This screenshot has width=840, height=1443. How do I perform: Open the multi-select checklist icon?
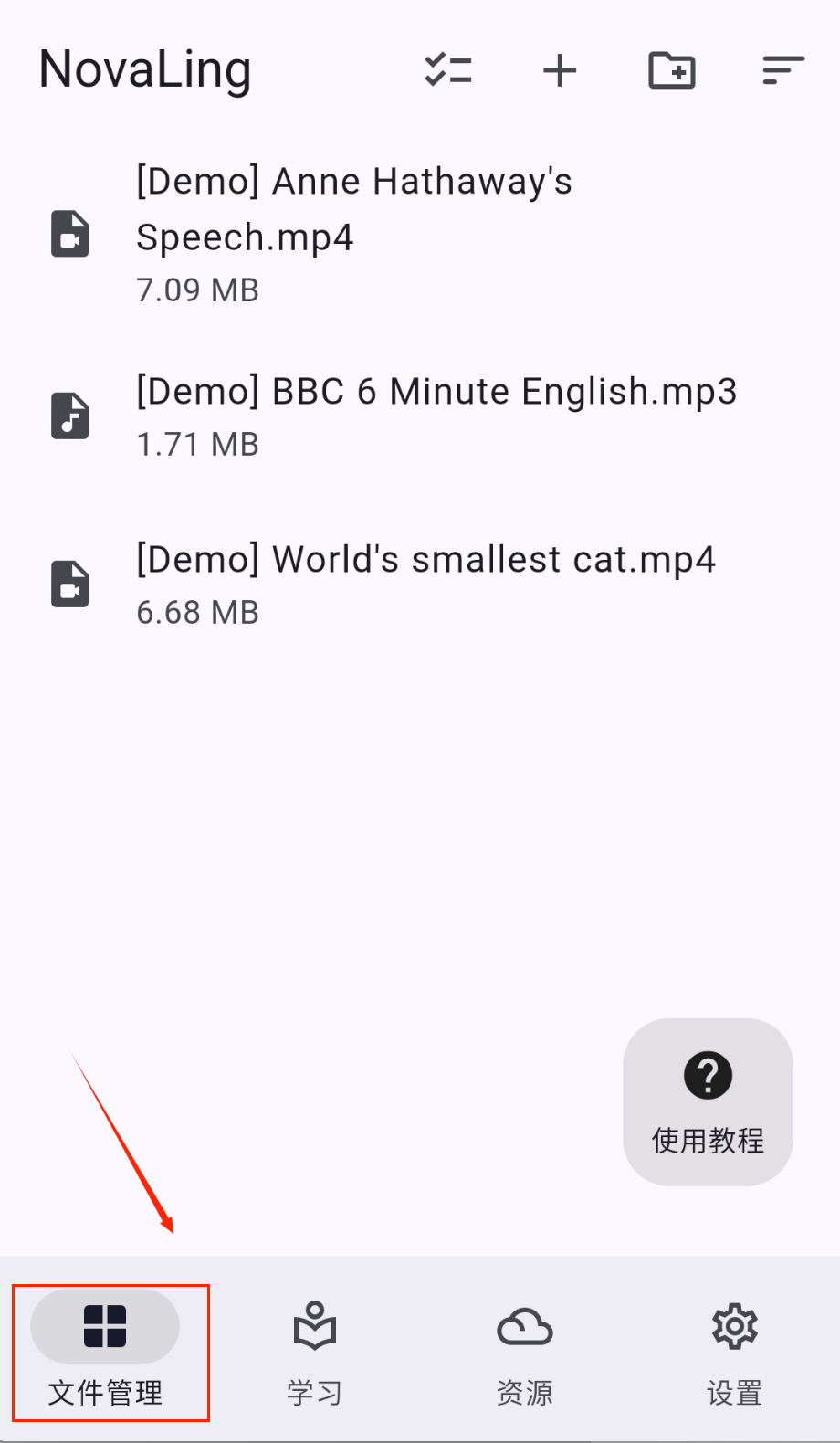448,70
